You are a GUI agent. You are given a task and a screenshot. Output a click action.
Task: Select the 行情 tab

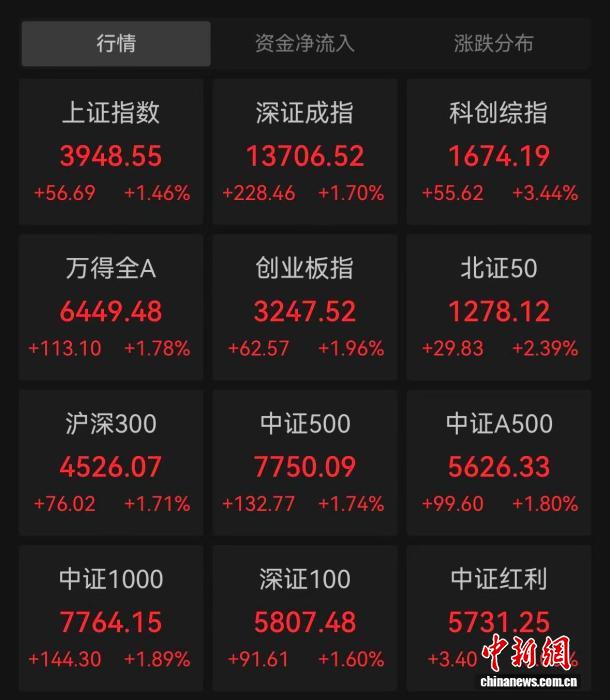click(x=116, y=44)
